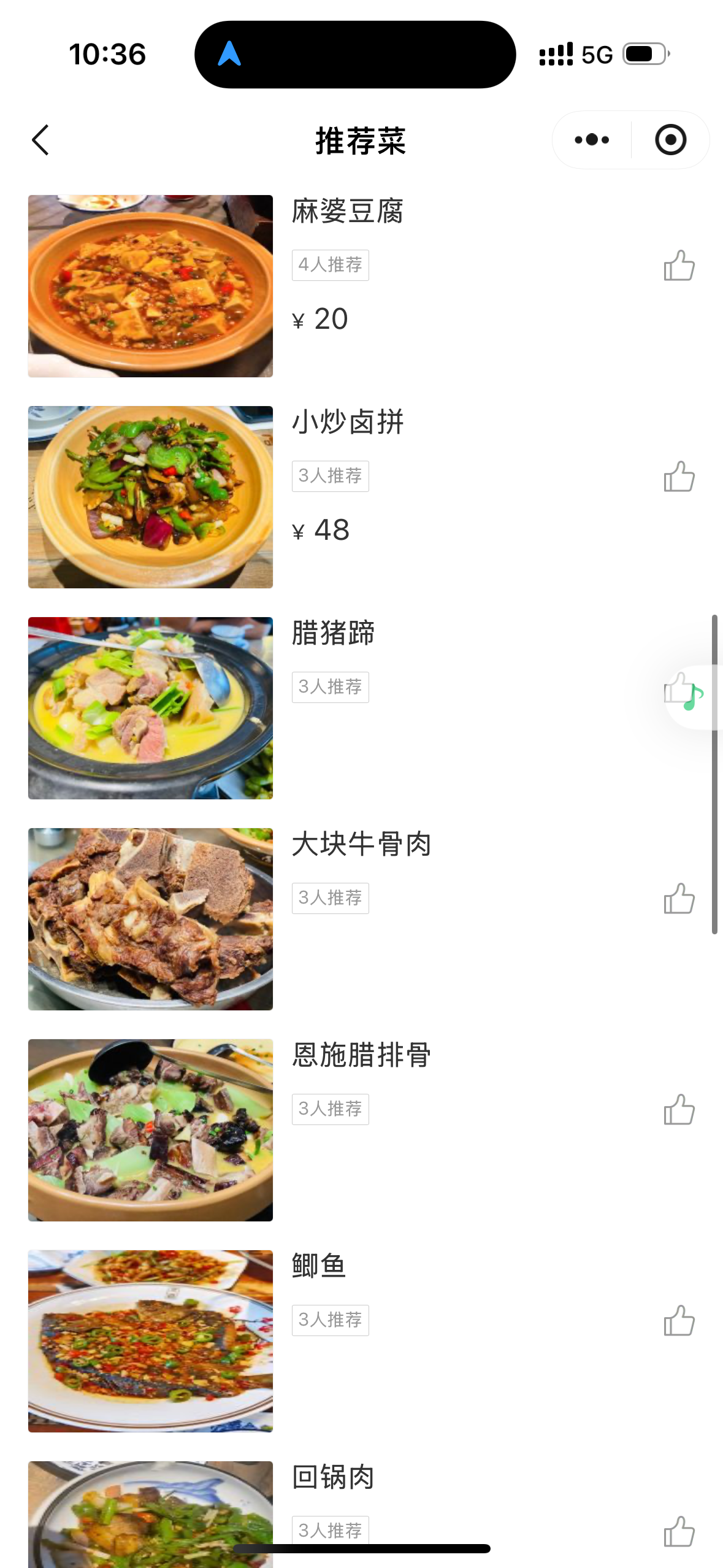The image size is (723, 1568).
Task: Like the 恩施腊排骨 dish
Action: [x=679, y=1110]
